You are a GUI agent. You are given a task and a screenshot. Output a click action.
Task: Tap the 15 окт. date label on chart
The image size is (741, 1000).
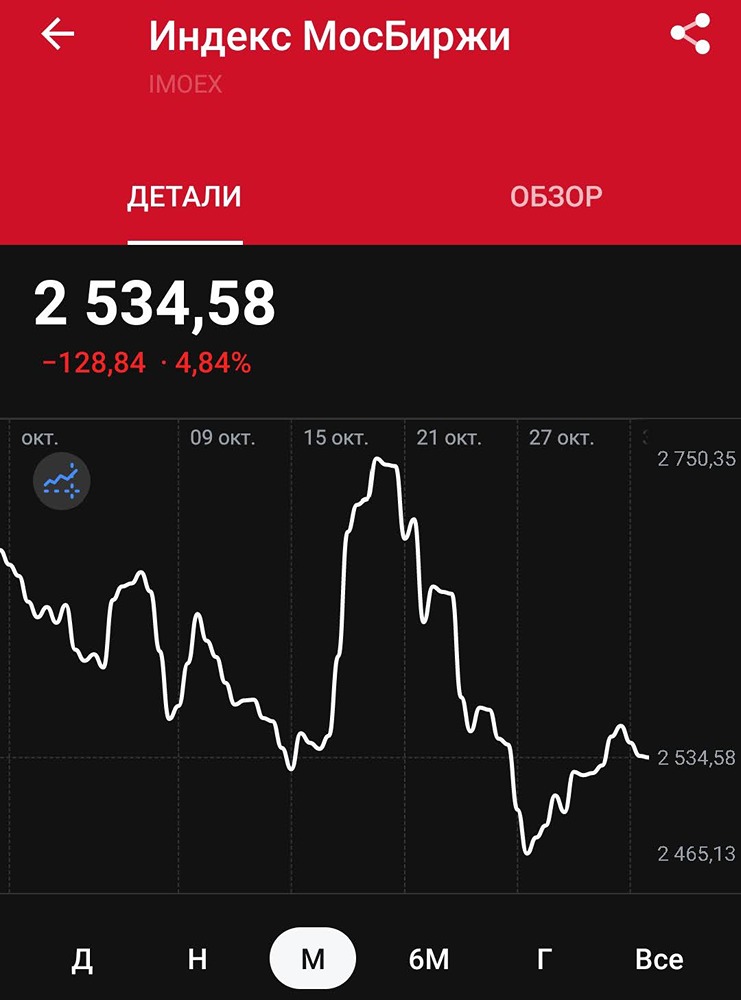point(336,437)
